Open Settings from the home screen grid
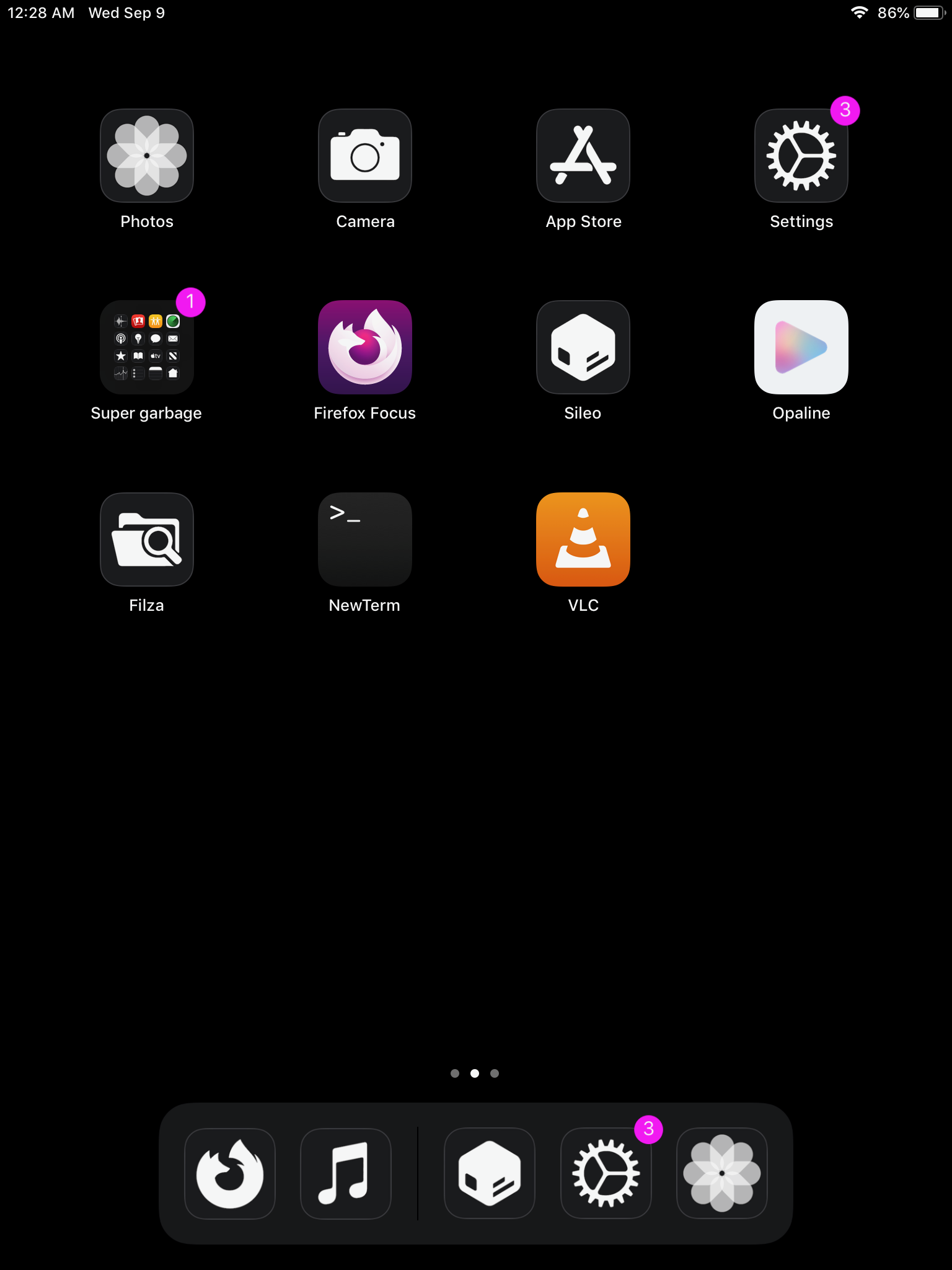Screen dimensions: 952x1270 (801, 156)
